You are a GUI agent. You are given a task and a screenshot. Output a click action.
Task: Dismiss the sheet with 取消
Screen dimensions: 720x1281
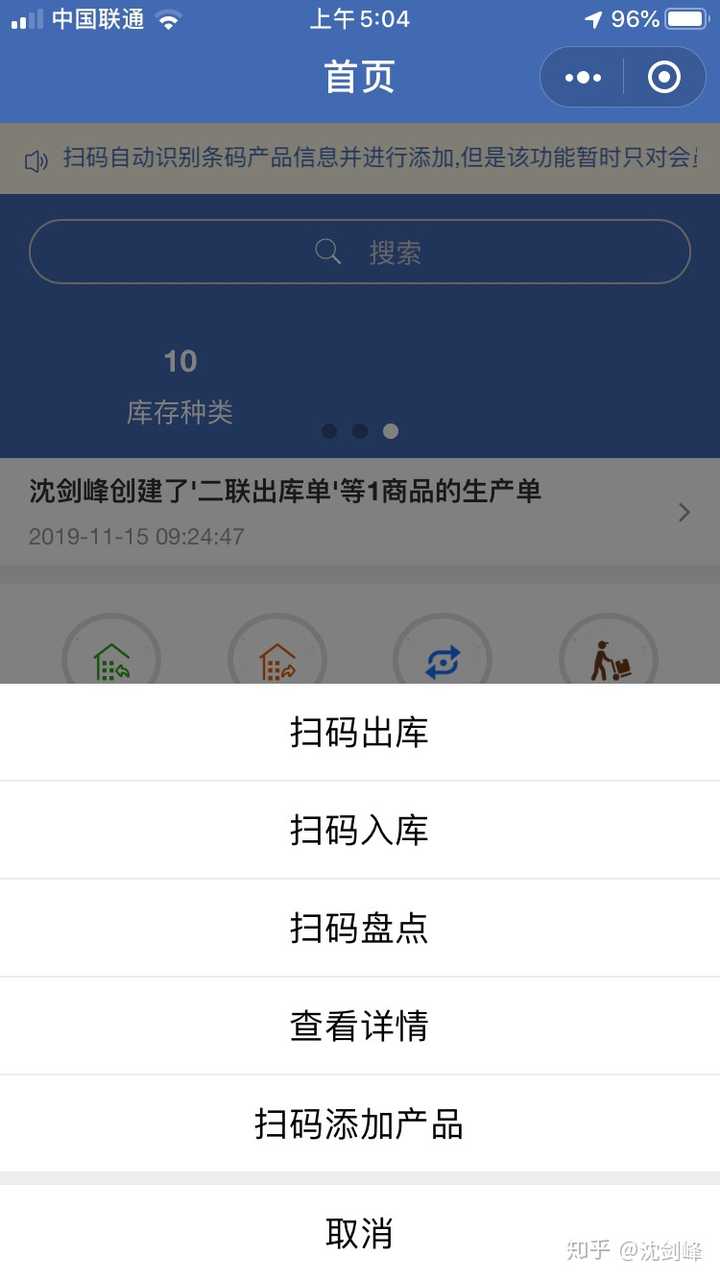click(360, 1233)
